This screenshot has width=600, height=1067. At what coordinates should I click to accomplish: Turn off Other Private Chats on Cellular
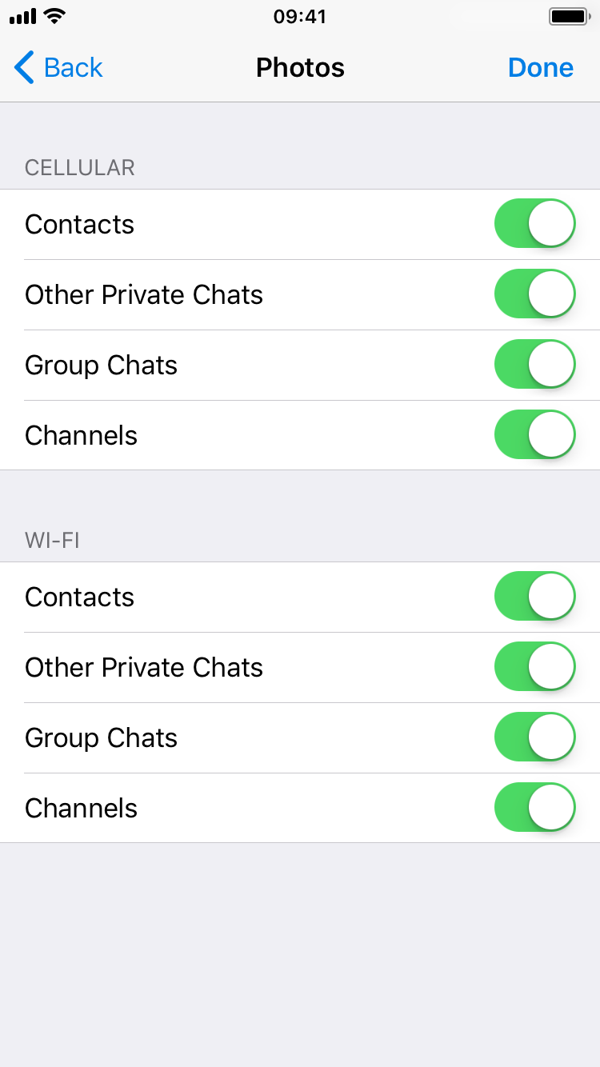coord(535,294)
